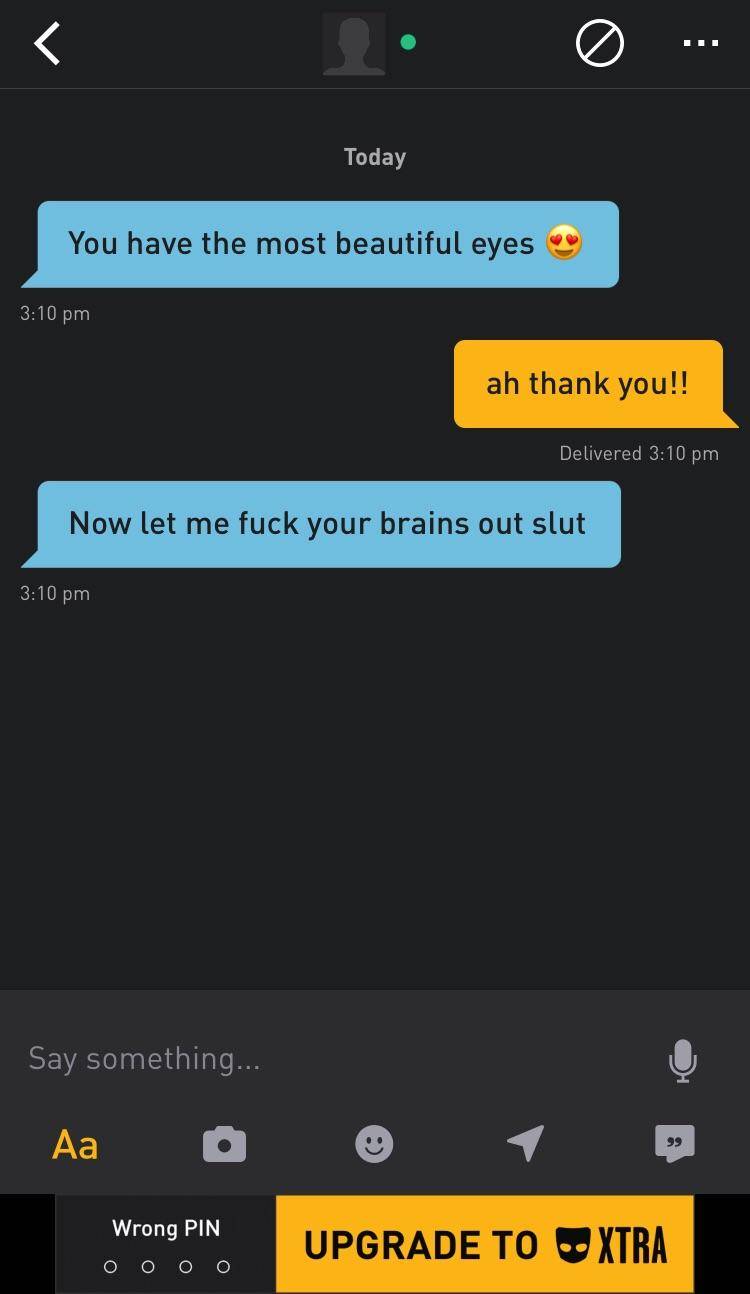Screen dimensions: 750x1294
Task: Tap the Upgrade to XTRA banner
Action: pyautogui.click(x=484, y=1244)
